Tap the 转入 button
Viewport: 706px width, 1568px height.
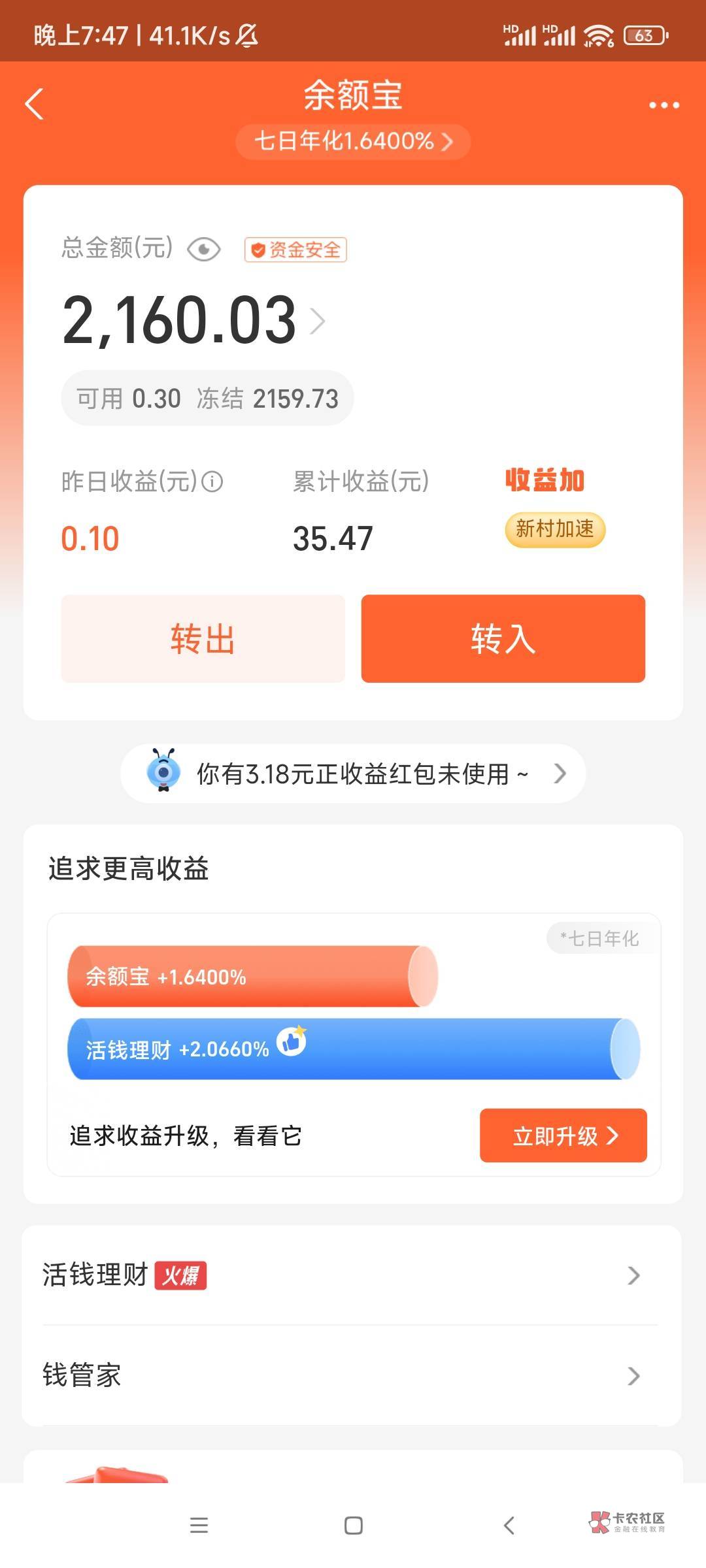pyautogui.click(x=503, y=638)
